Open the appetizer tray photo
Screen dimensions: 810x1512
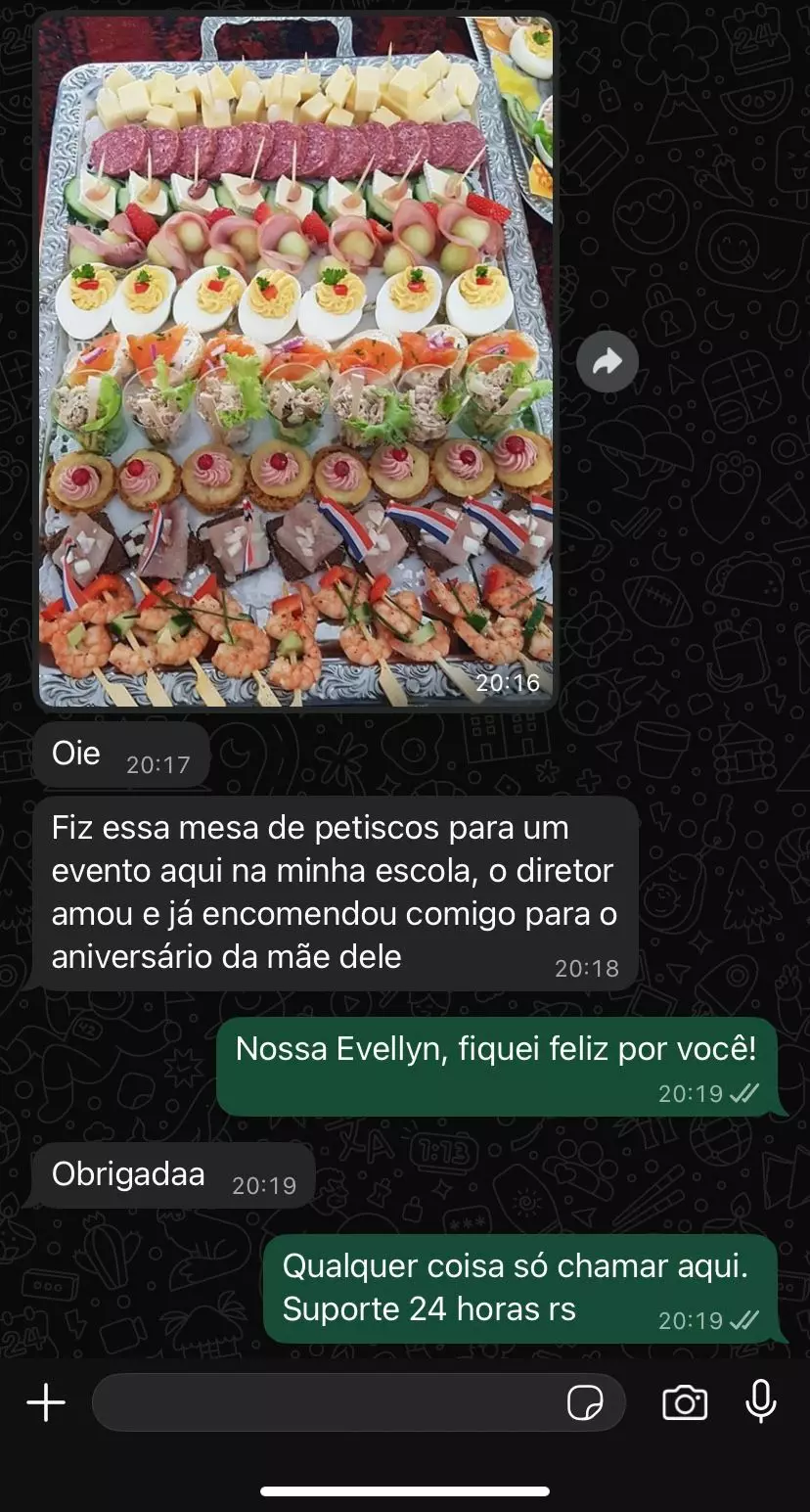point(295,362)
